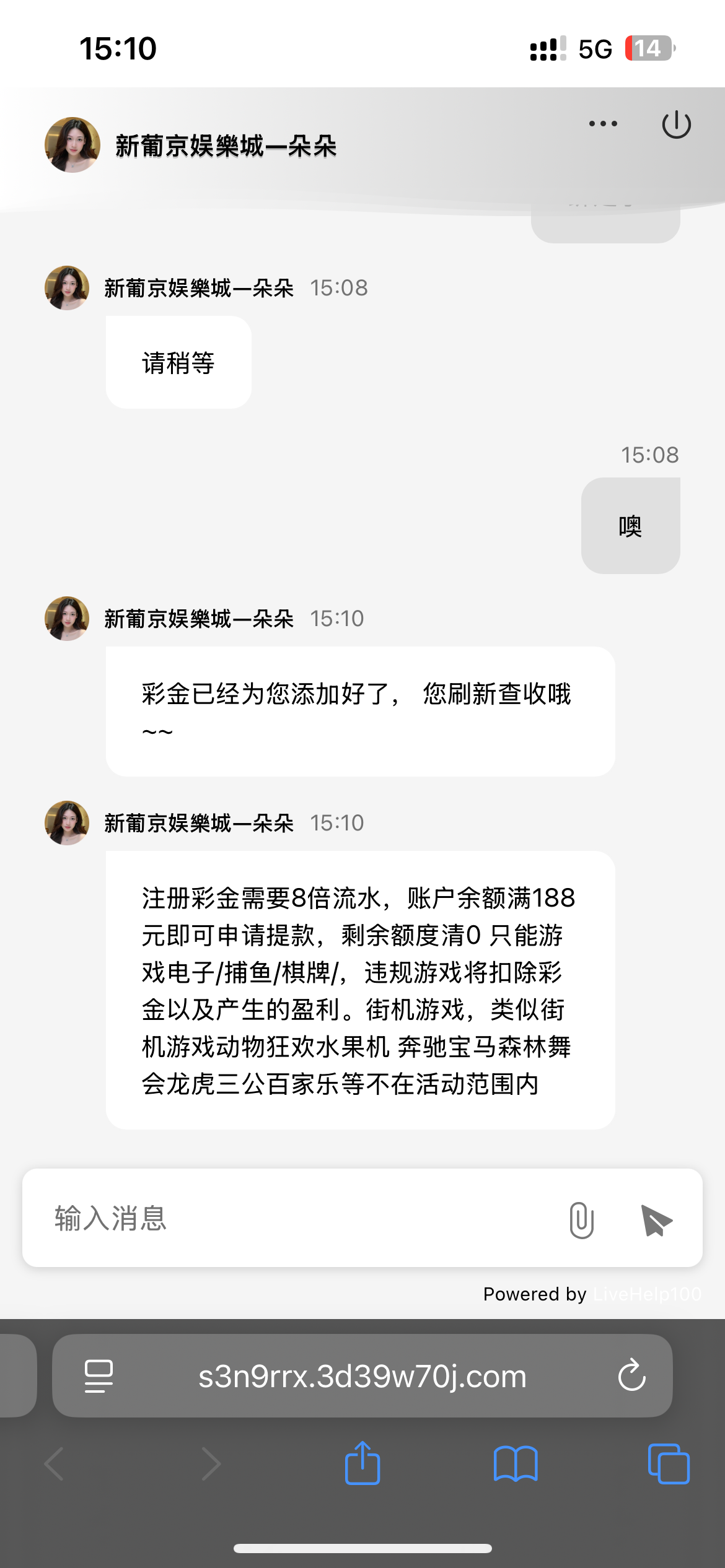
Task: Open the Safari address bar URL
Action: 362,1376
